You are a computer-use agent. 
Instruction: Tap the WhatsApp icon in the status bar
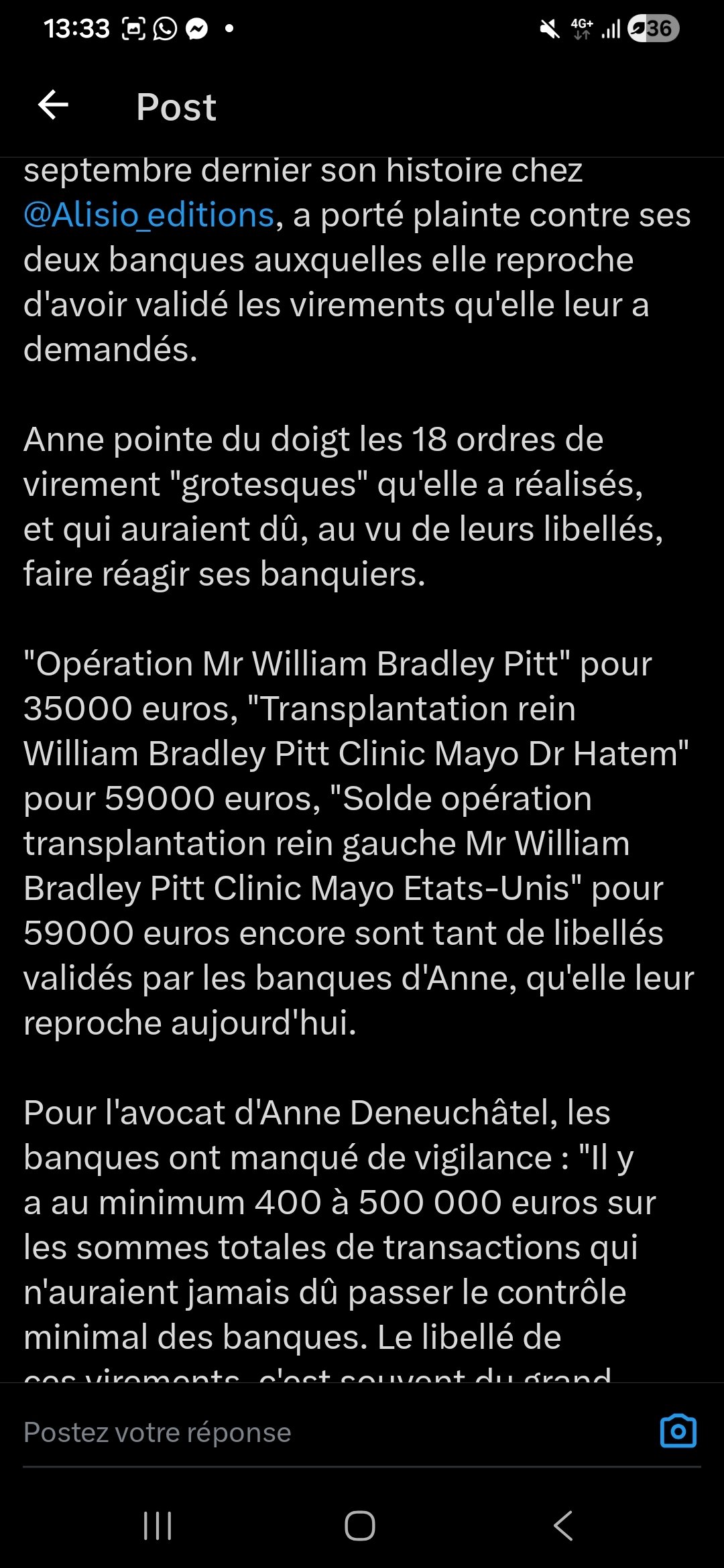coord(164,28)
